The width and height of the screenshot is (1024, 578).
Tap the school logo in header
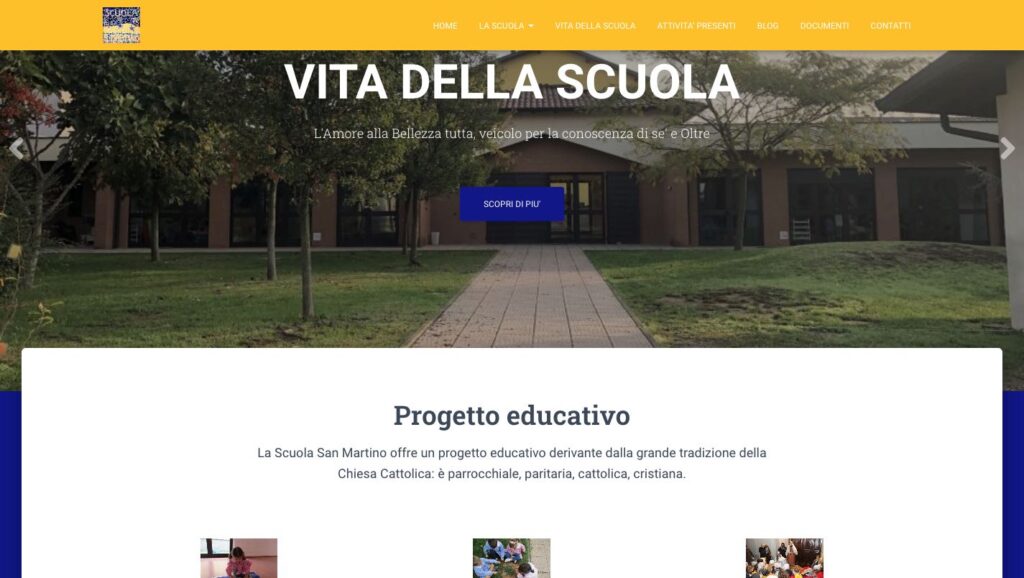click(121, 25)
